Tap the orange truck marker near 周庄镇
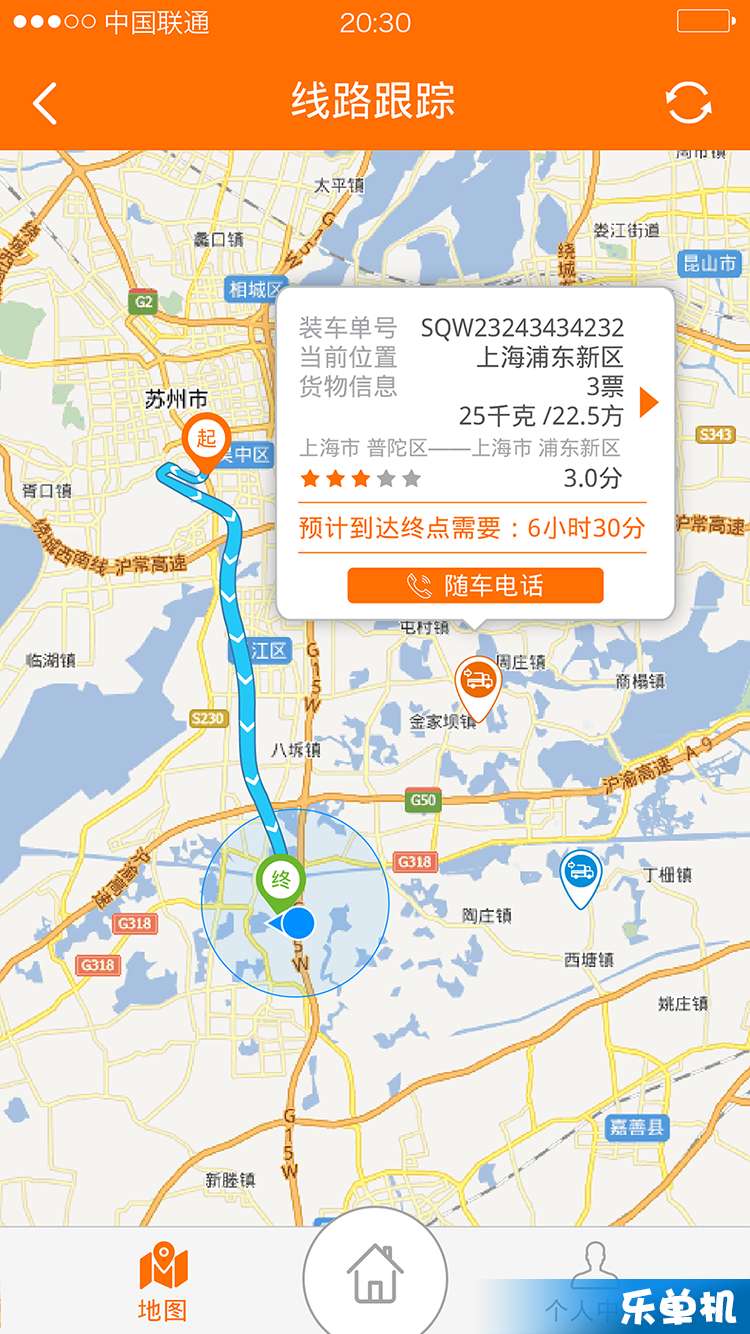 [x=477, y=684]
